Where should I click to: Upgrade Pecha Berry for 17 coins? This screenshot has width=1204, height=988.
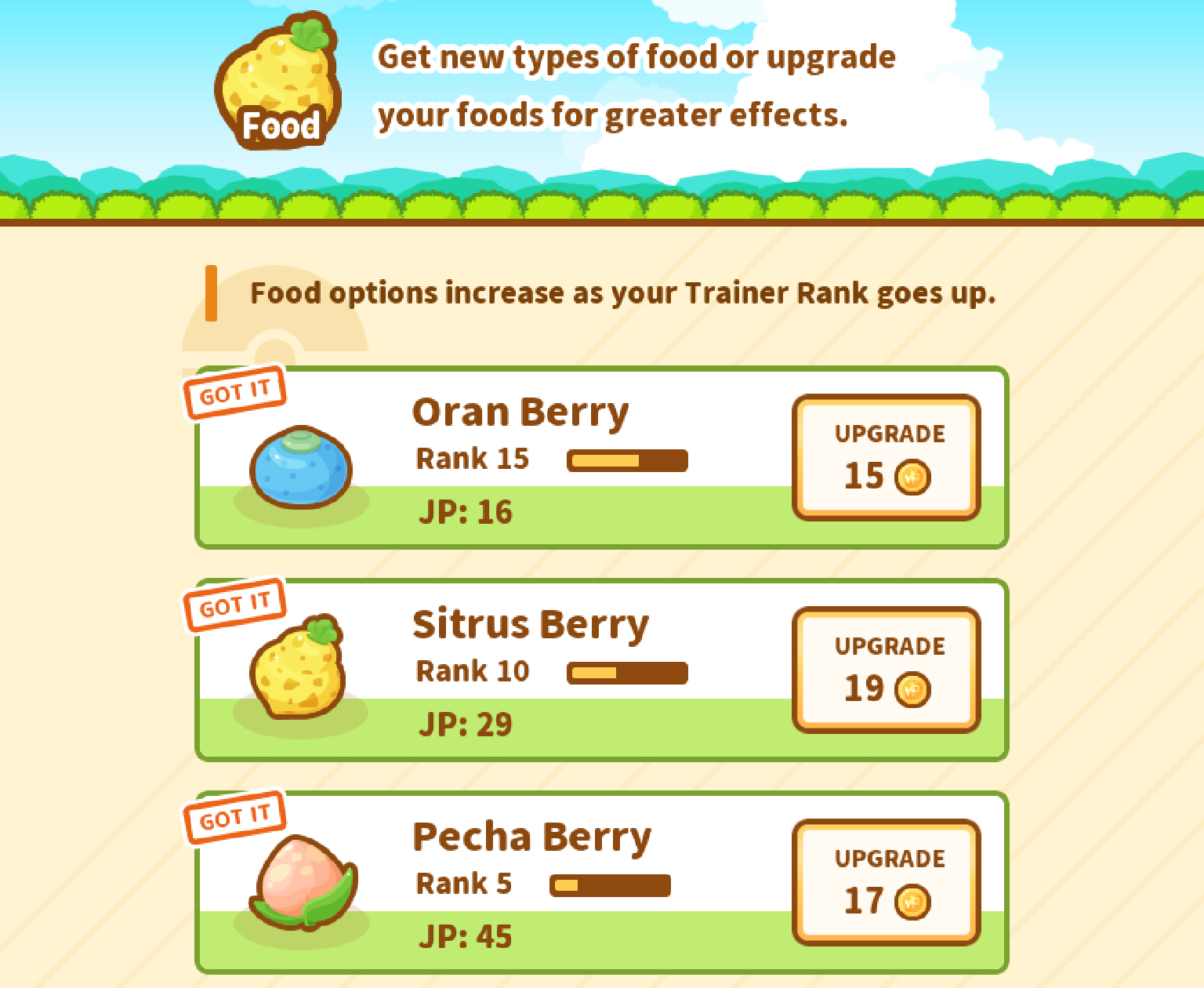887,883
